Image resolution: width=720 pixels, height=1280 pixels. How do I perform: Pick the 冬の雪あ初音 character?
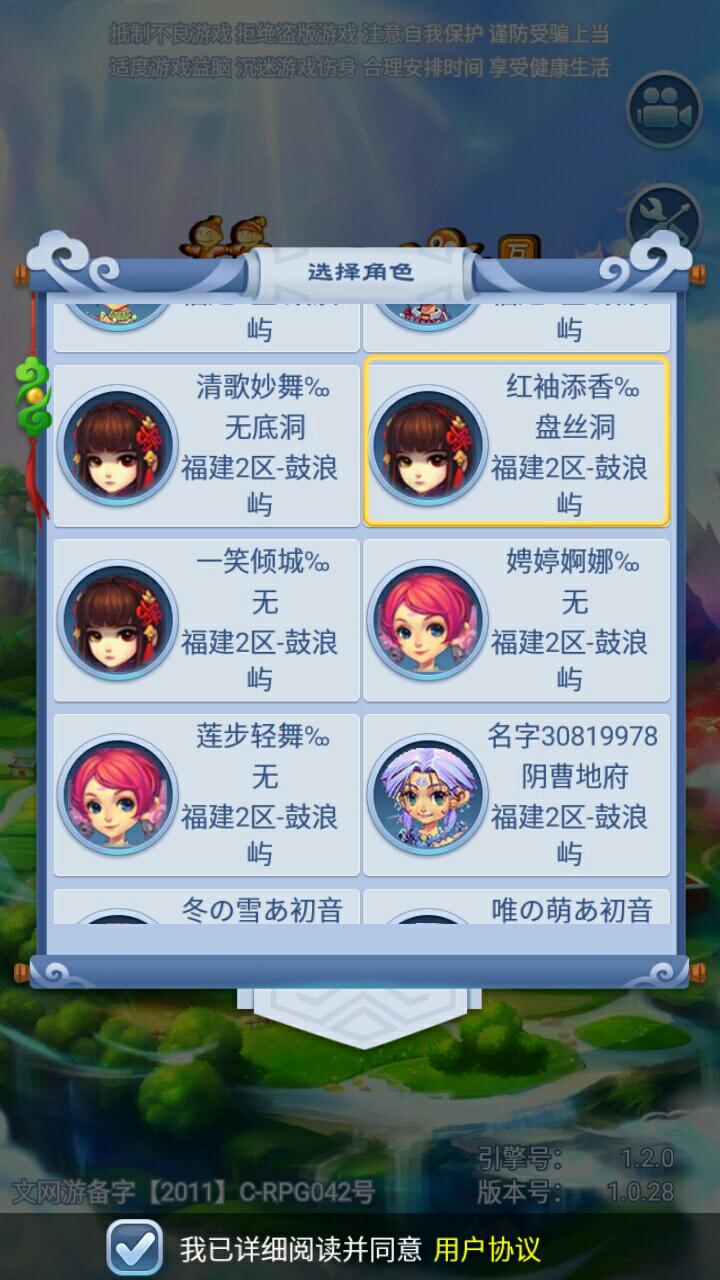[206, 908]
